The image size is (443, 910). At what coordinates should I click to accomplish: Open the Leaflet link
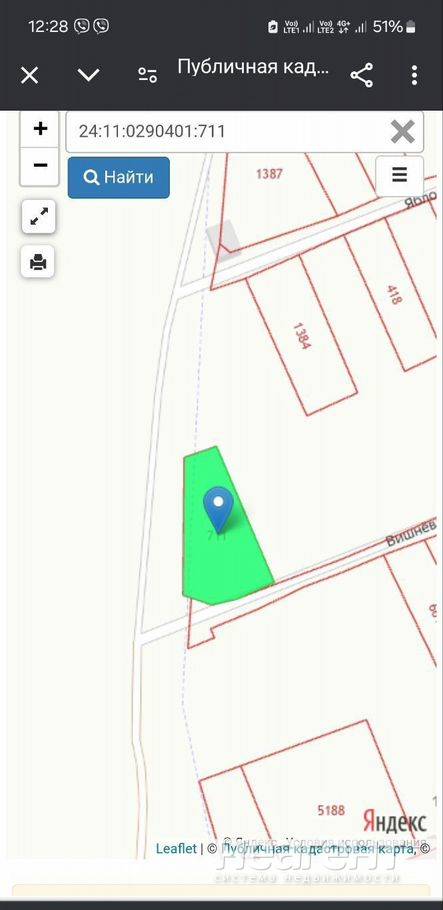click(x=177, y=848)
